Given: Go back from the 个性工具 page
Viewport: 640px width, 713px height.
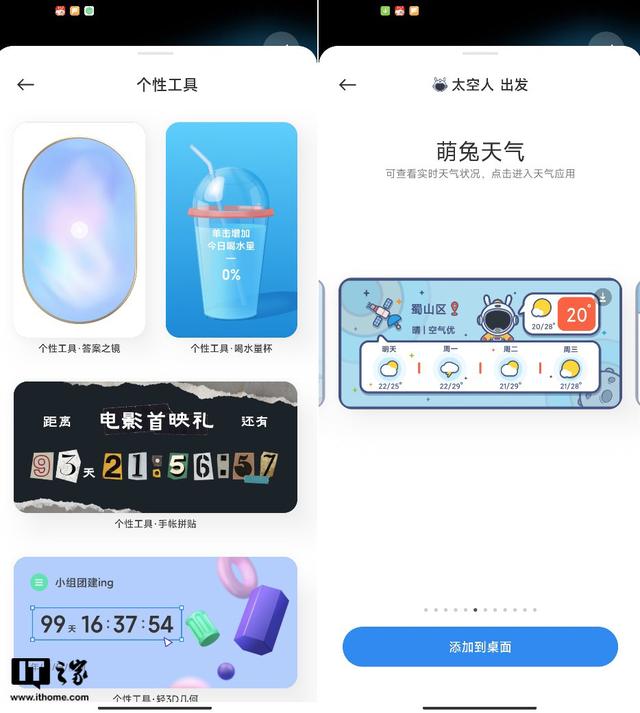Looking at the screenshot, I should tap(26, 85).
